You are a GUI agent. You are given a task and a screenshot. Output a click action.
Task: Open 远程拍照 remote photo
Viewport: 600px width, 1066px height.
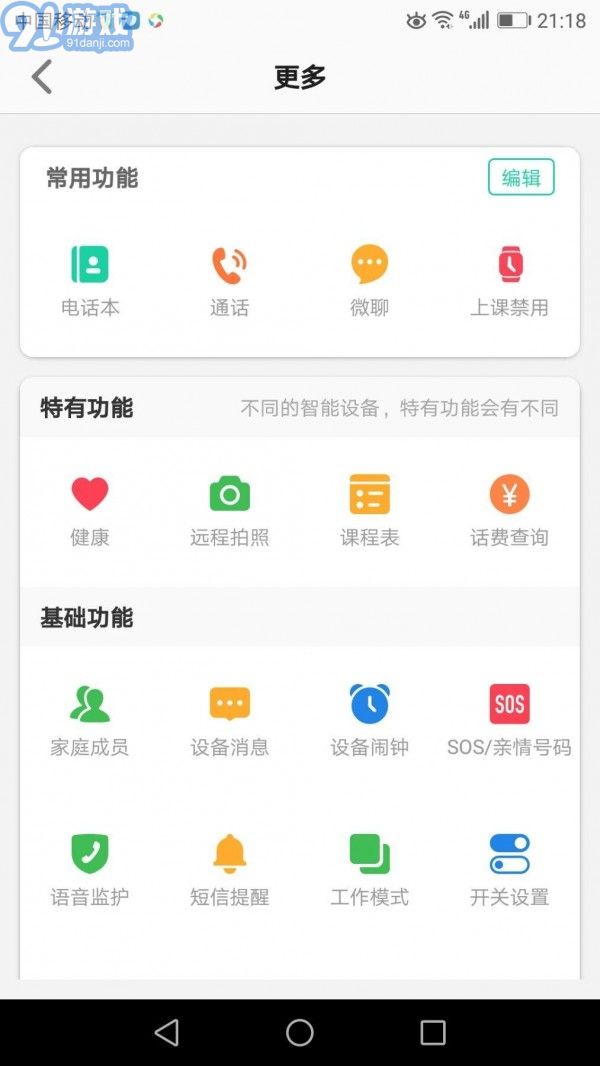tap(229, 510)
